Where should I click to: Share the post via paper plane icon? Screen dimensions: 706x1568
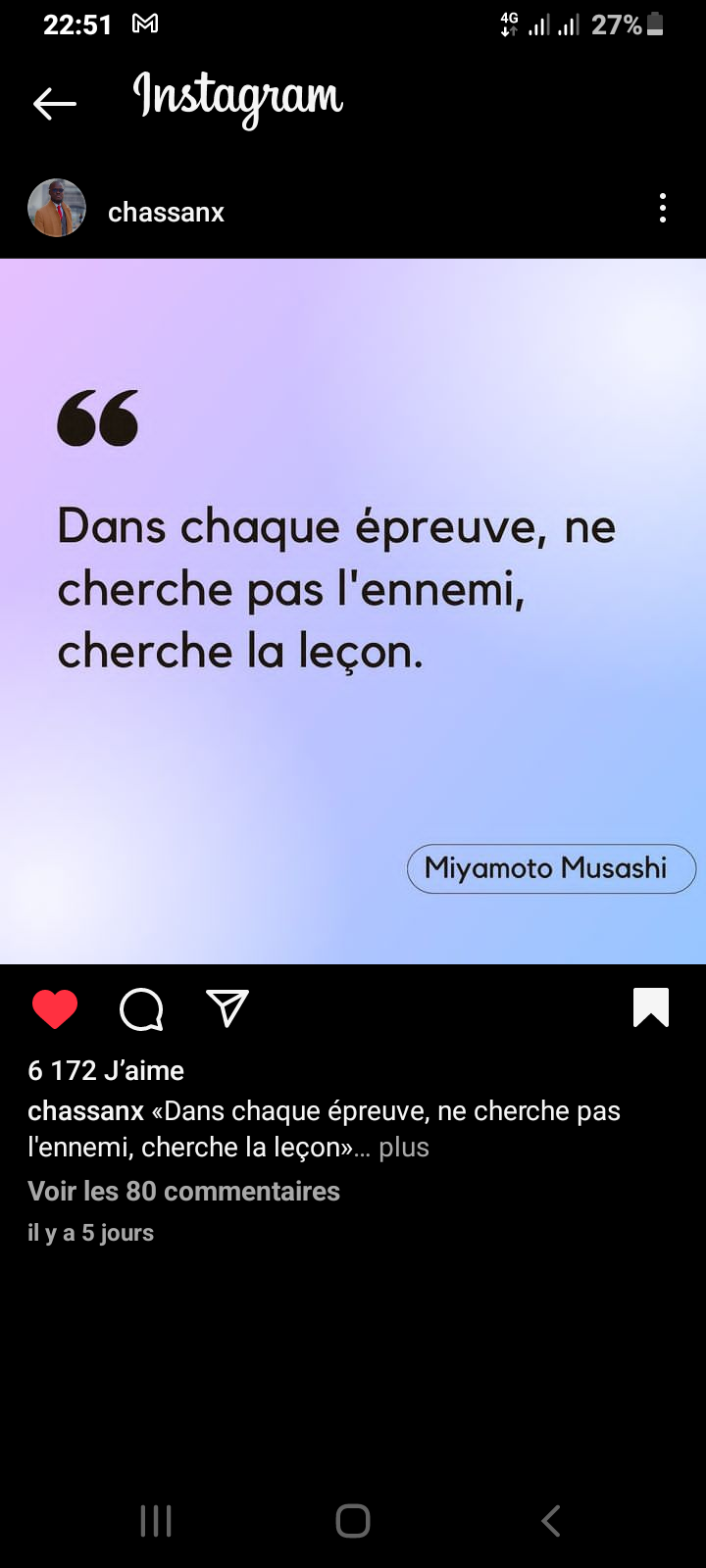pyautogui.click(x=227, y=1007)
